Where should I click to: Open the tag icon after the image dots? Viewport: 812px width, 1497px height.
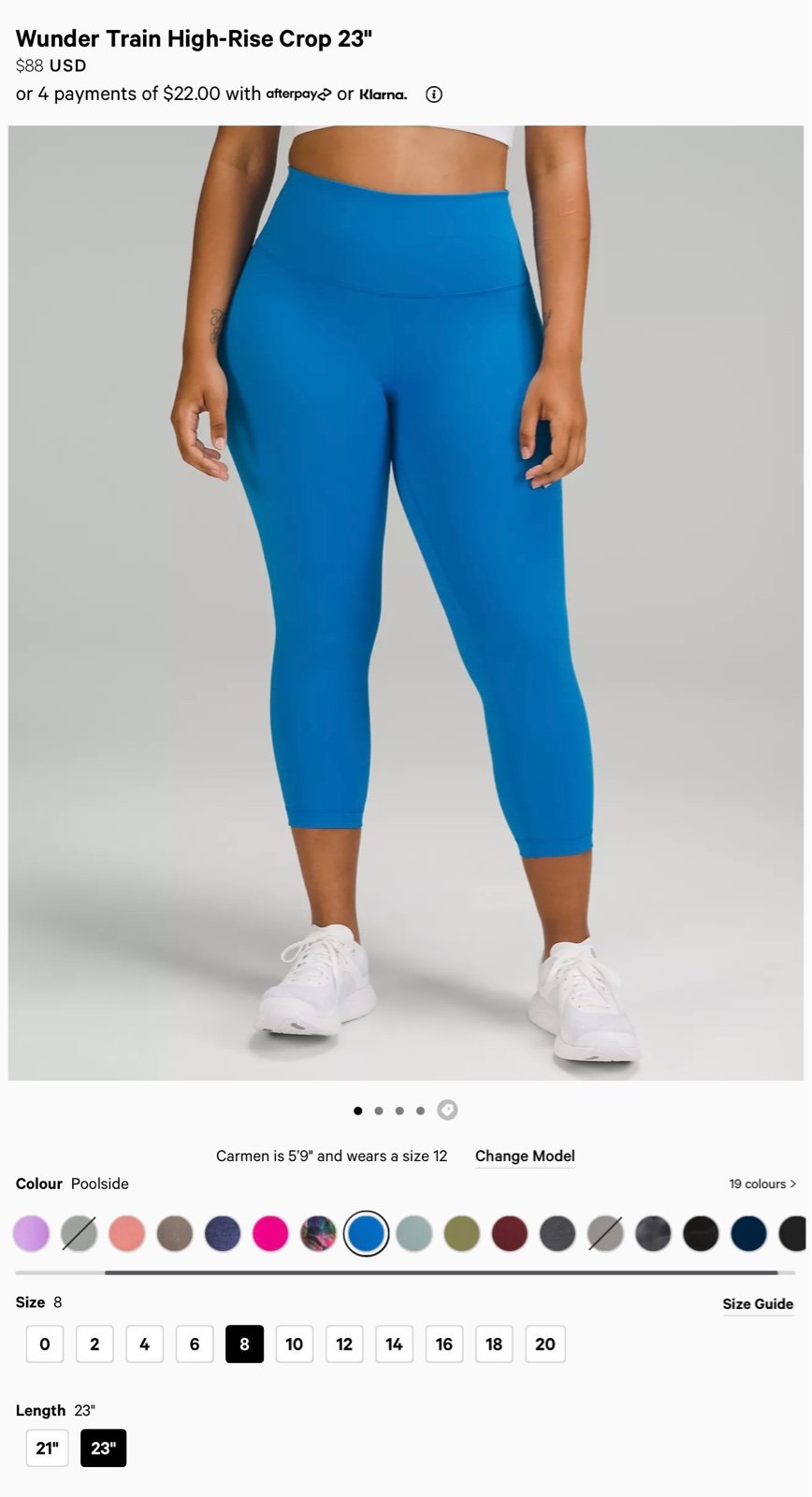click(x=448, y=1111)
